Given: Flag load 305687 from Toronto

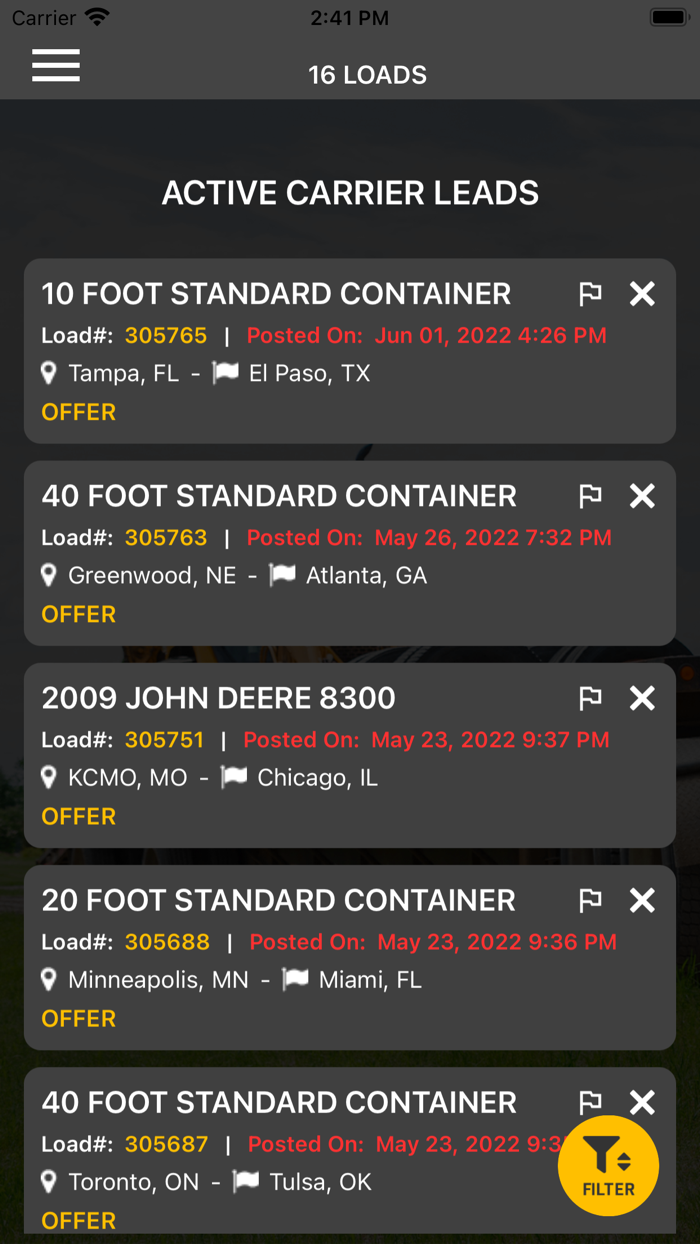Looking at the screenshot, I should pos(590,1102).
